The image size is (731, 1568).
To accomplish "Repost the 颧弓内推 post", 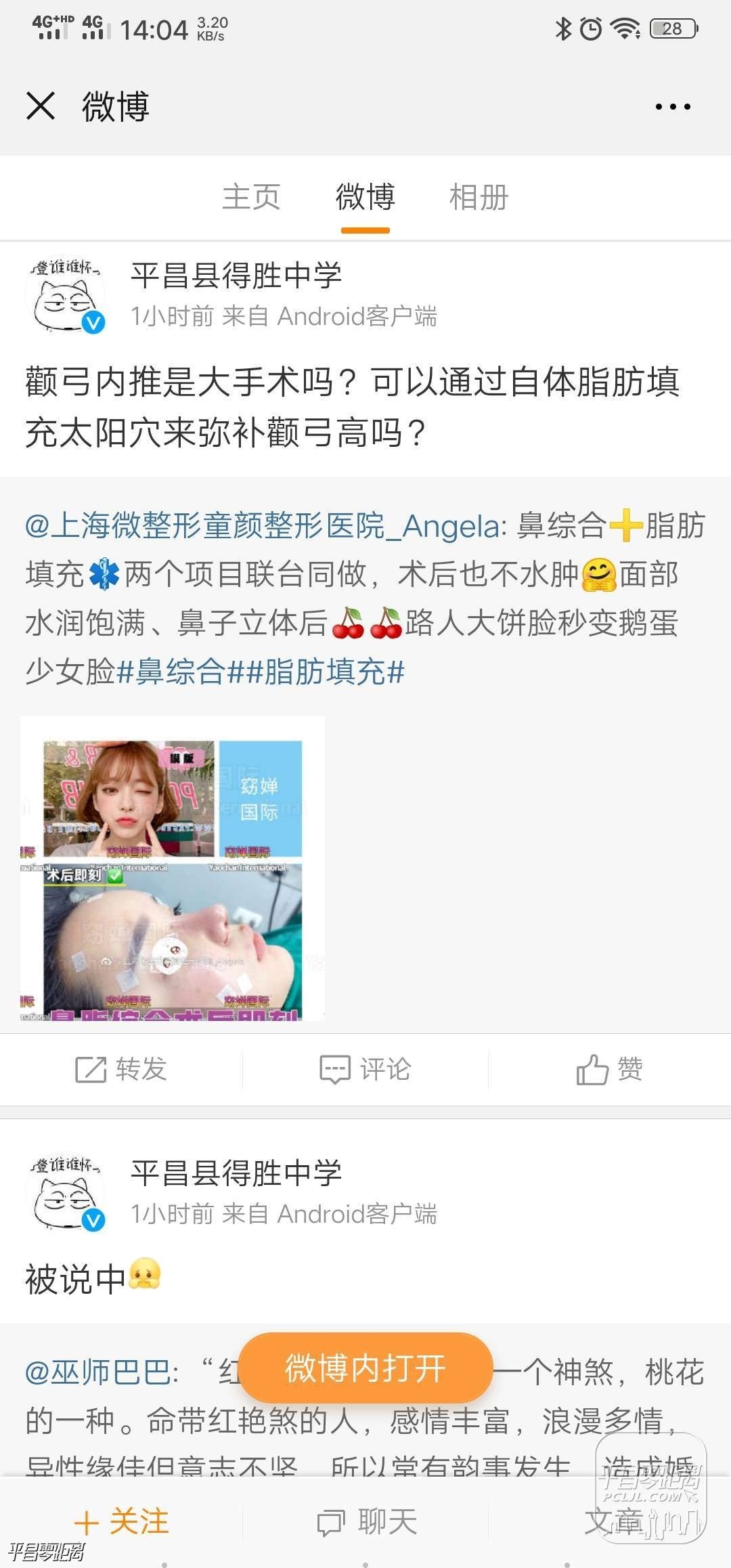I will pyautogui.click(x=122, y=1069).
